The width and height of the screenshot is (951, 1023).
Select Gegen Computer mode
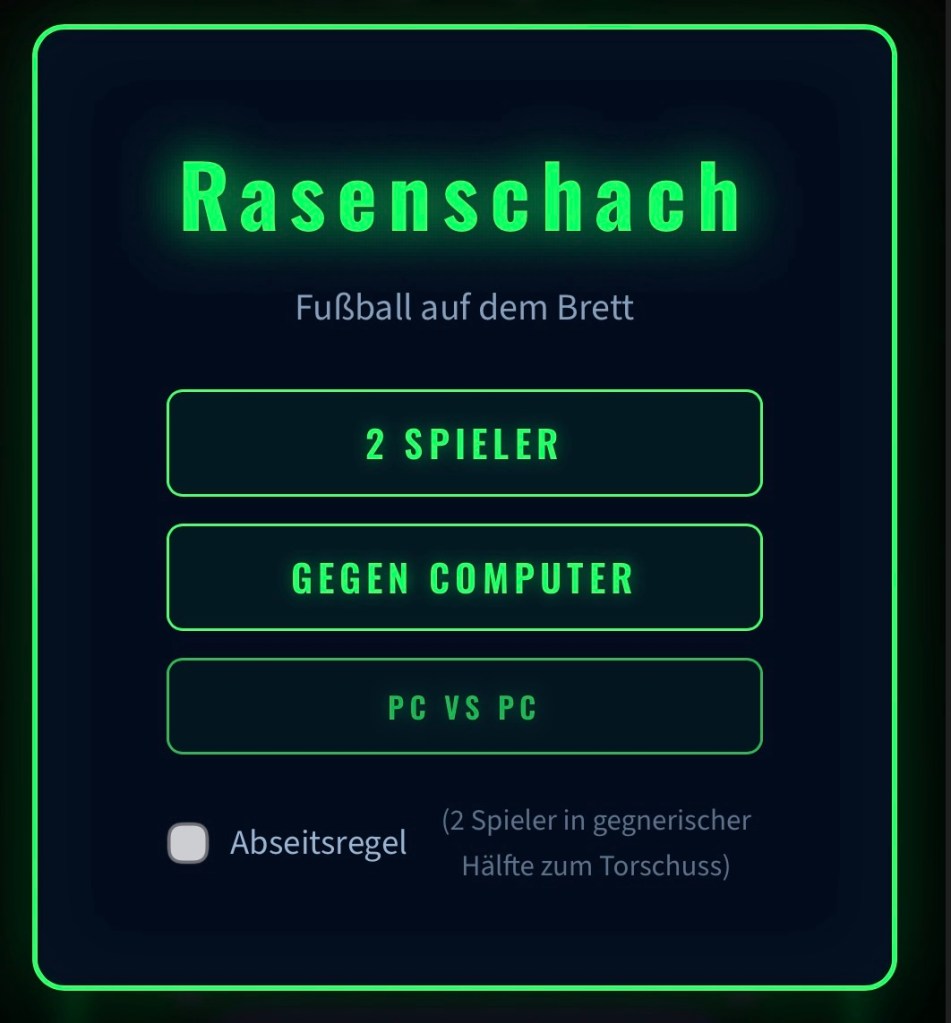[464, 577]
